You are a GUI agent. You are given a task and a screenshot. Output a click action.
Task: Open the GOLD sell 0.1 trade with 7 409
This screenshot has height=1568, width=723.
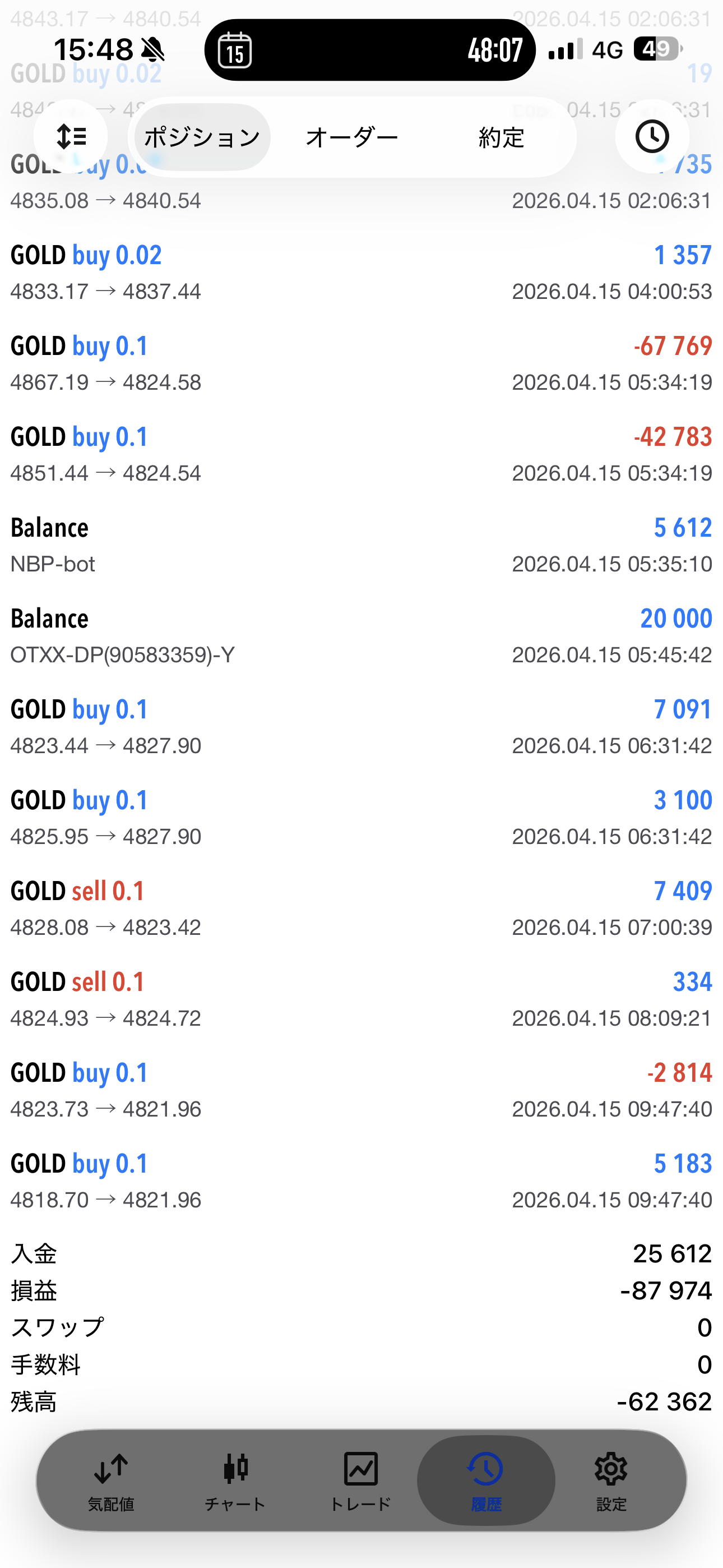[x=361, y=908]
